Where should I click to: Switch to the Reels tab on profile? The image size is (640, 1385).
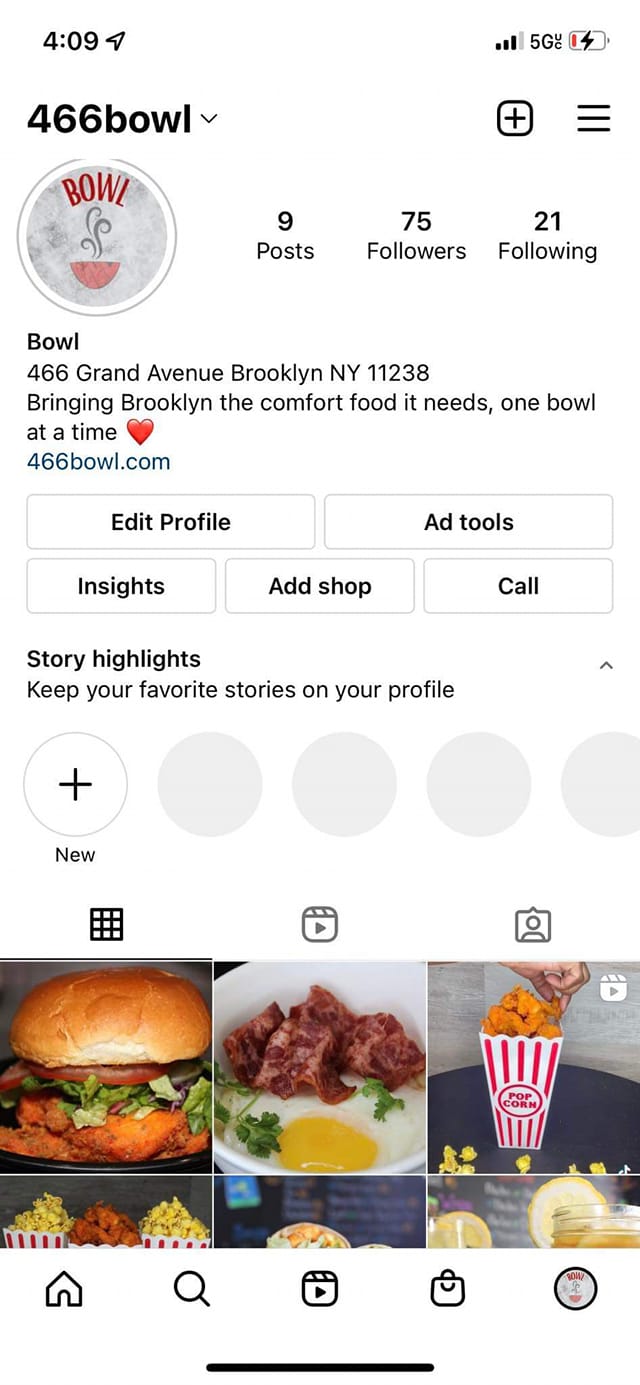pos(320,924)
